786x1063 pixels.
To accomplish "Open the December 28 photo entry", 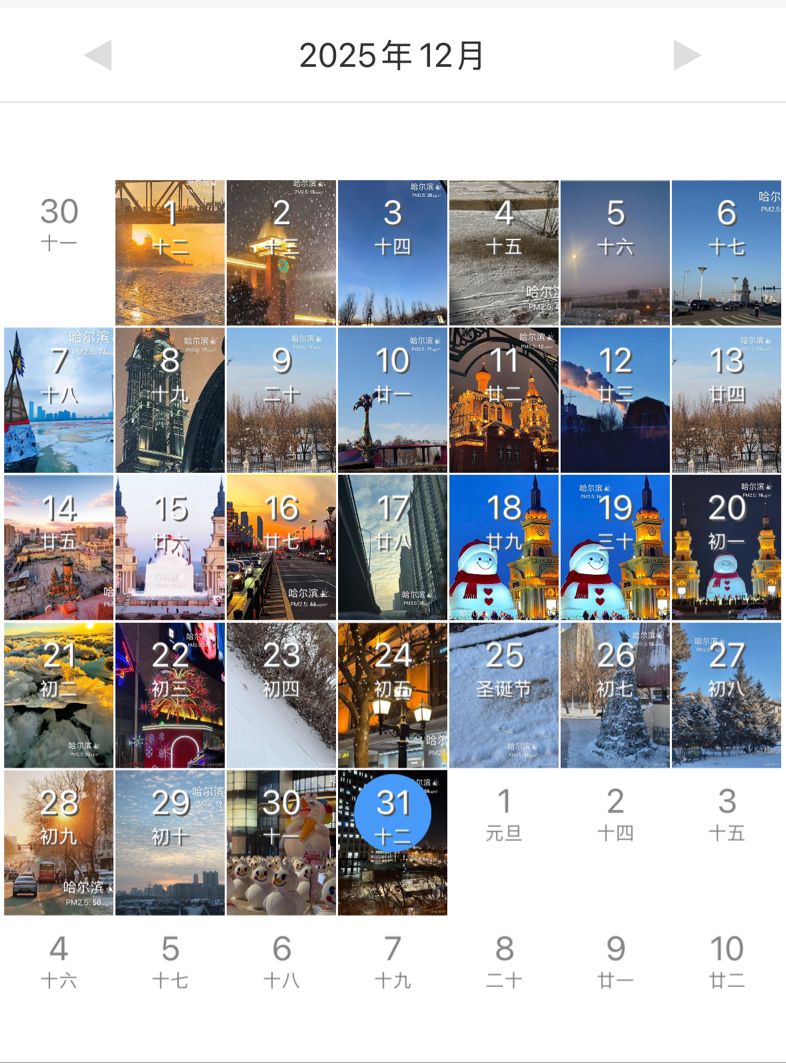I will [x=59, y=842].
